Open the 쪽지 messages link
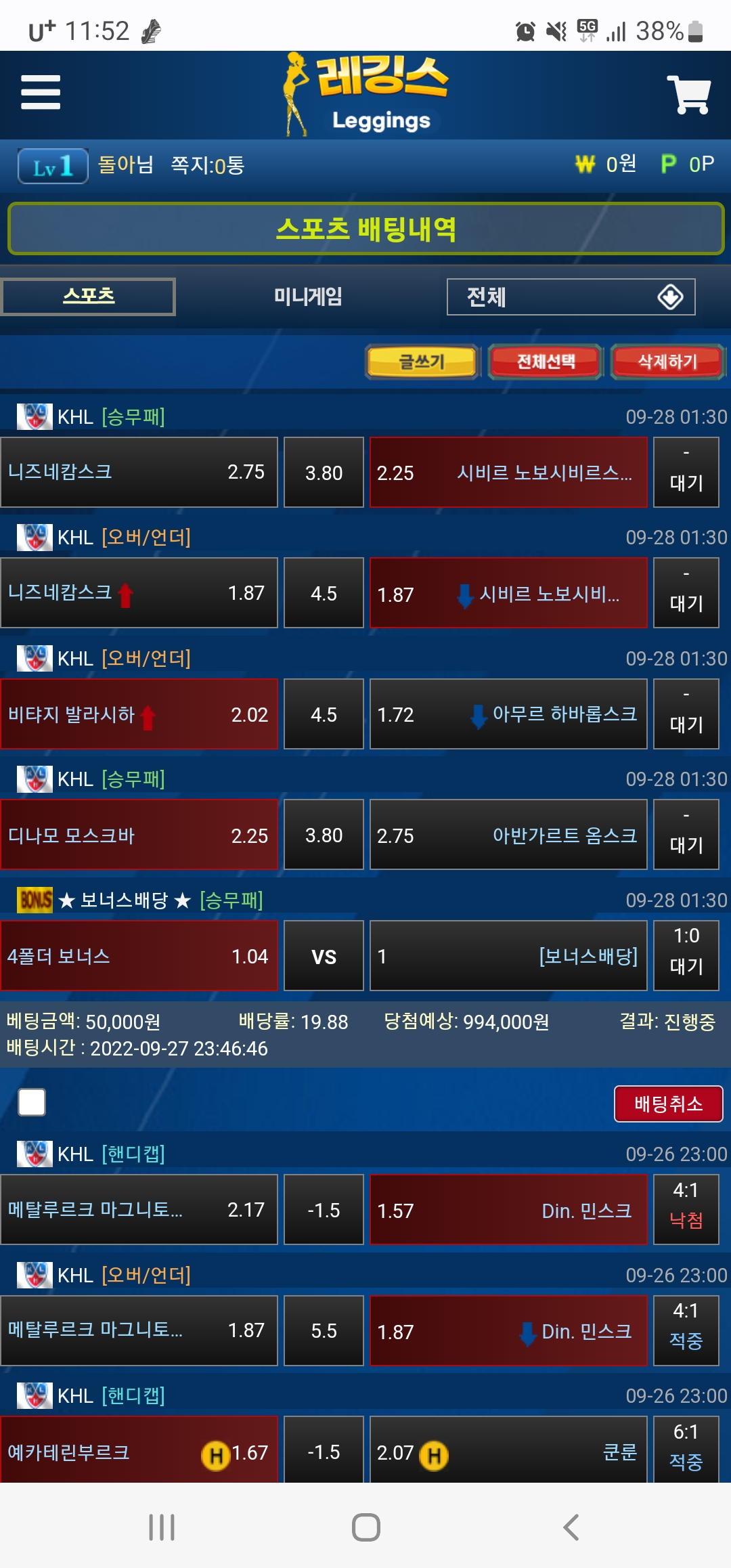This screenshot has height=1568, width=731. point(207,165)
